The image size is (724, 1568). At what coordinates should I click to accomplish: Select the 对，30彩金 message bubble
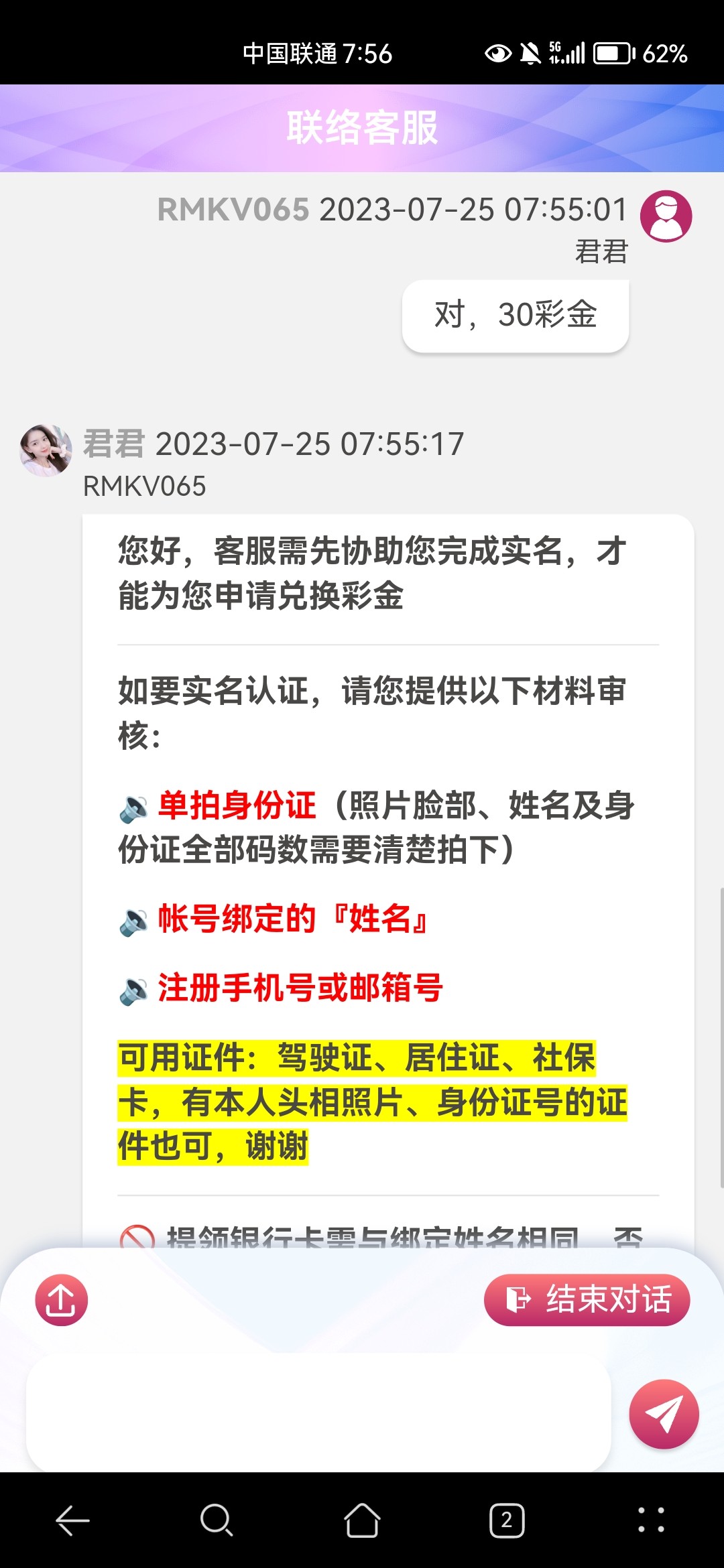[515, 316]
